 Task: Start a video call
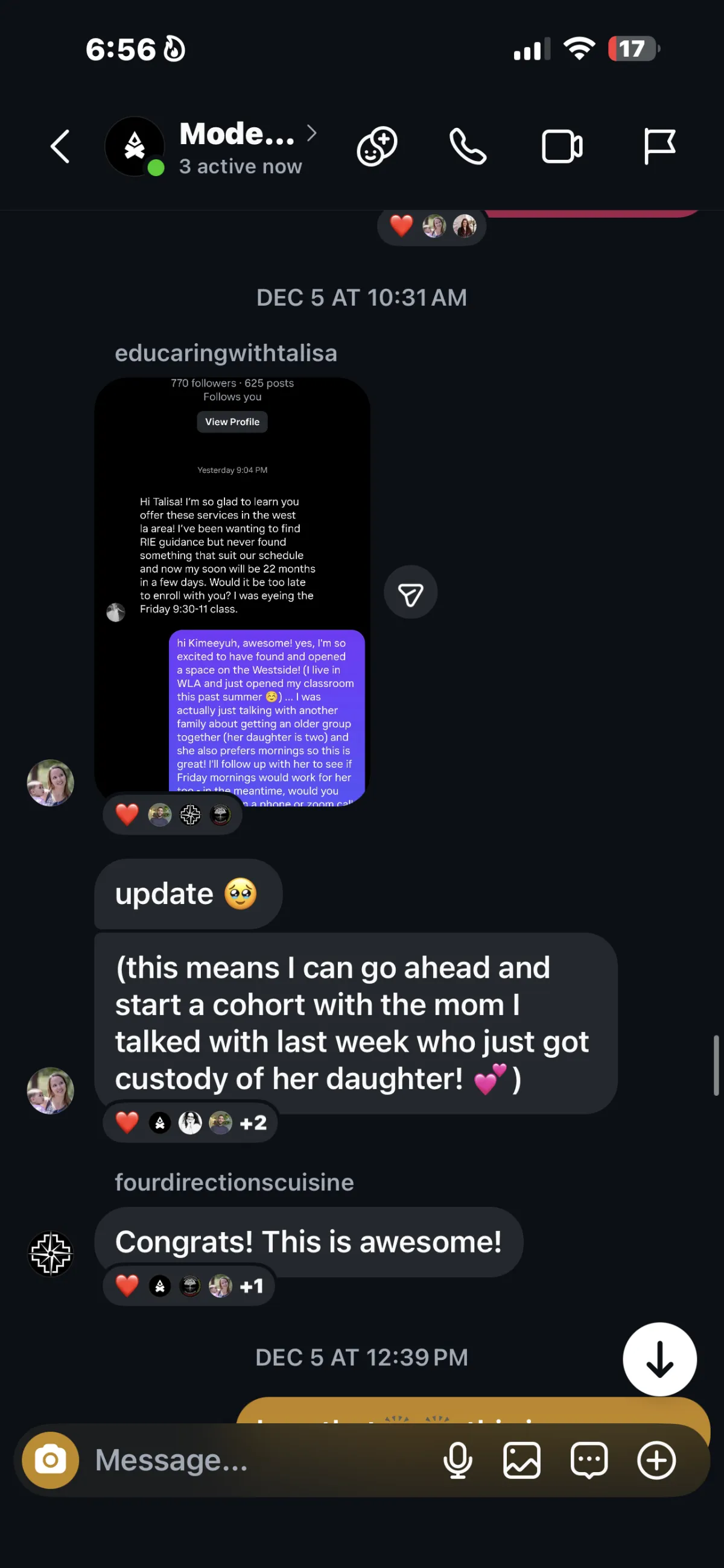[562, 147]
